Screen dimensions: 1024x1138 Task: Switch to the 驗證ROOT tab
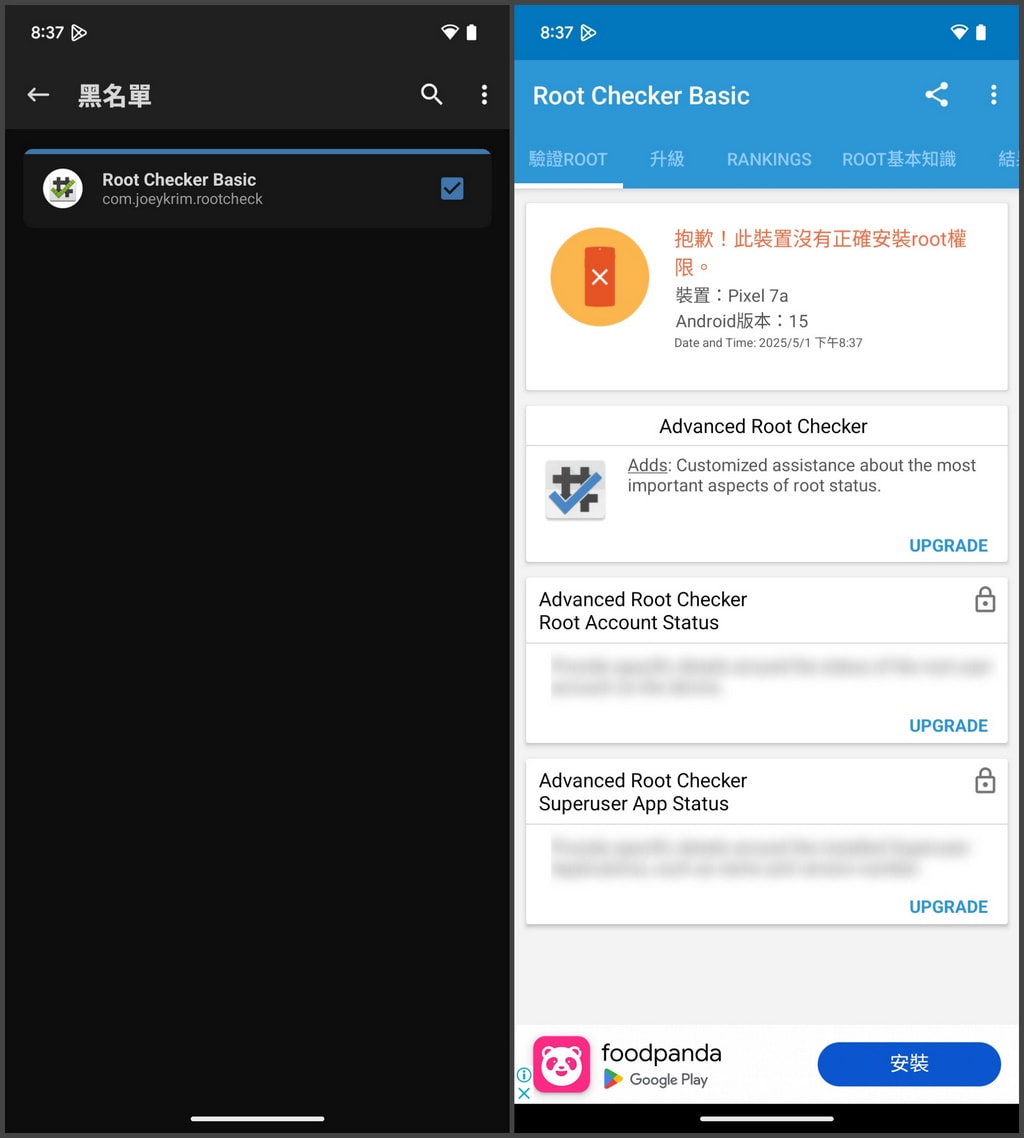[568, 159]
